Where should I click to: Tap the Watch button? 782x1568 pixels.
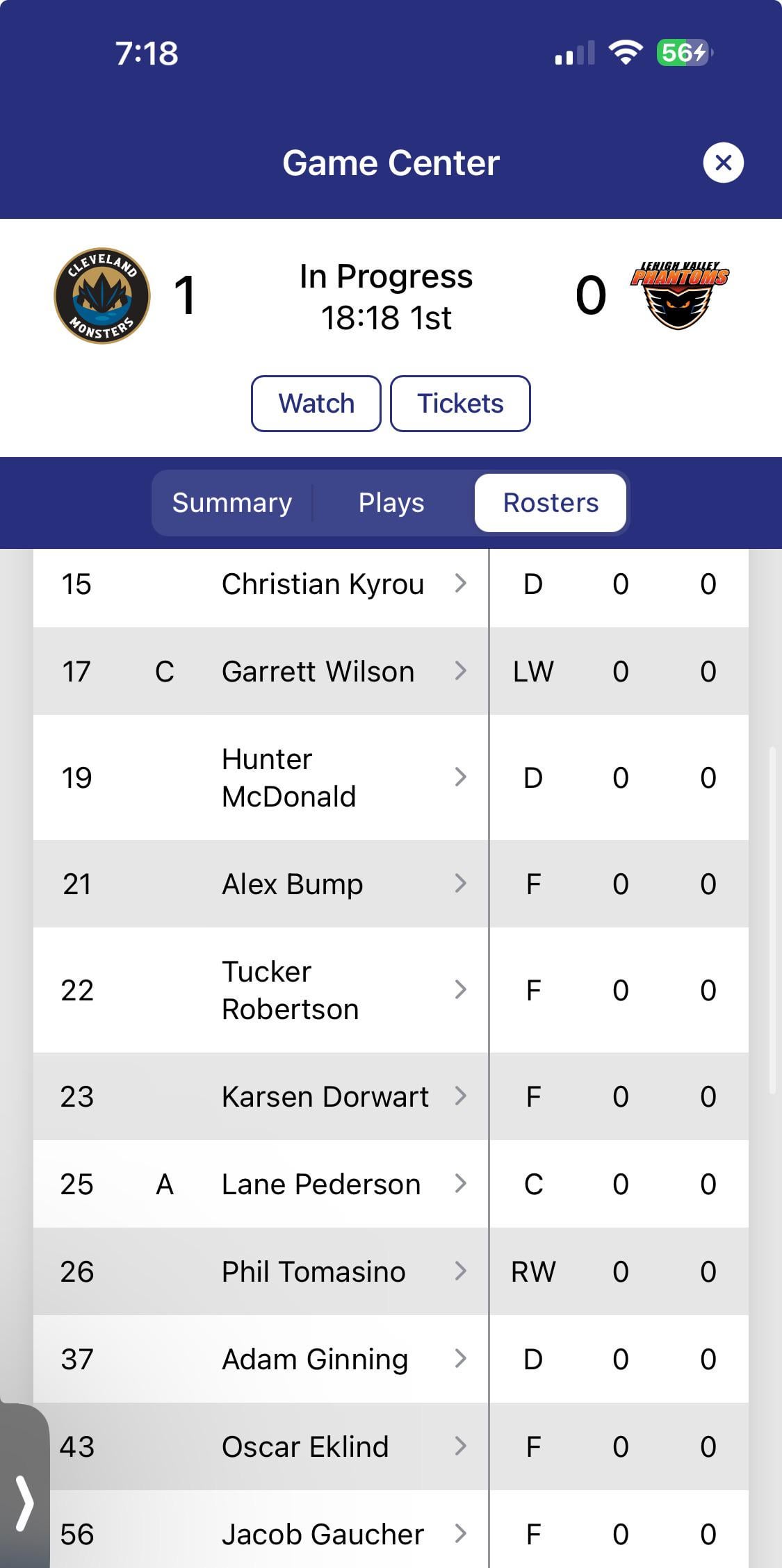[316, 404]
